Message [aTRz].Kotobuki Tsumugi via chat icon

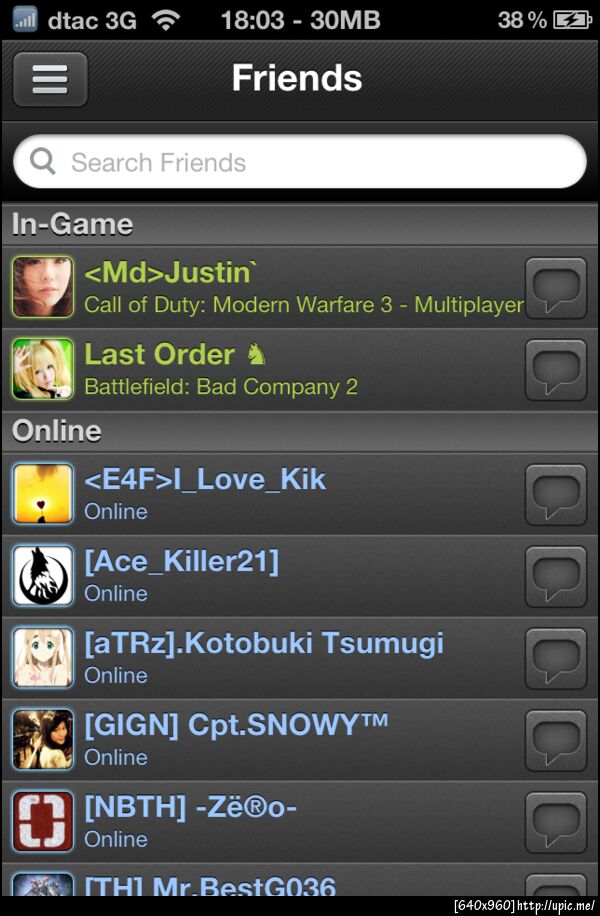pyautogui.click(x=556, y=657)
